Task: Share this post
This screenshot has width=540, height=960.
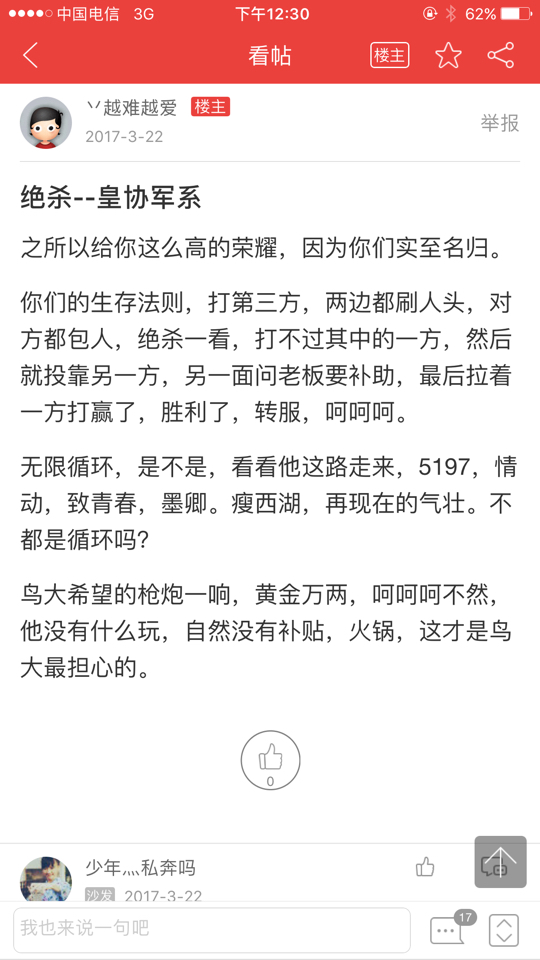Action: (500, 56)
